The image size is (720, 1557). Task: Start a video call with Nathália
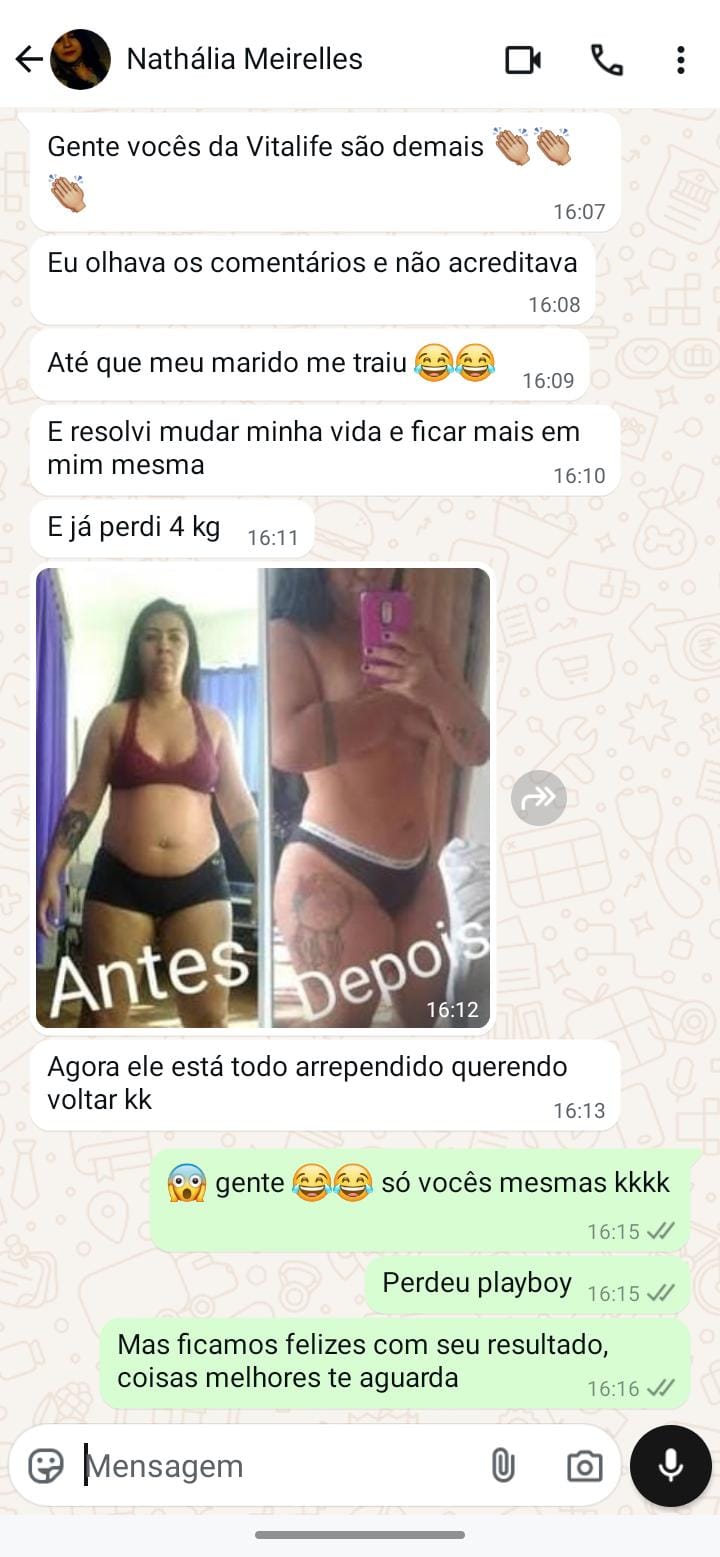[522, 60]
